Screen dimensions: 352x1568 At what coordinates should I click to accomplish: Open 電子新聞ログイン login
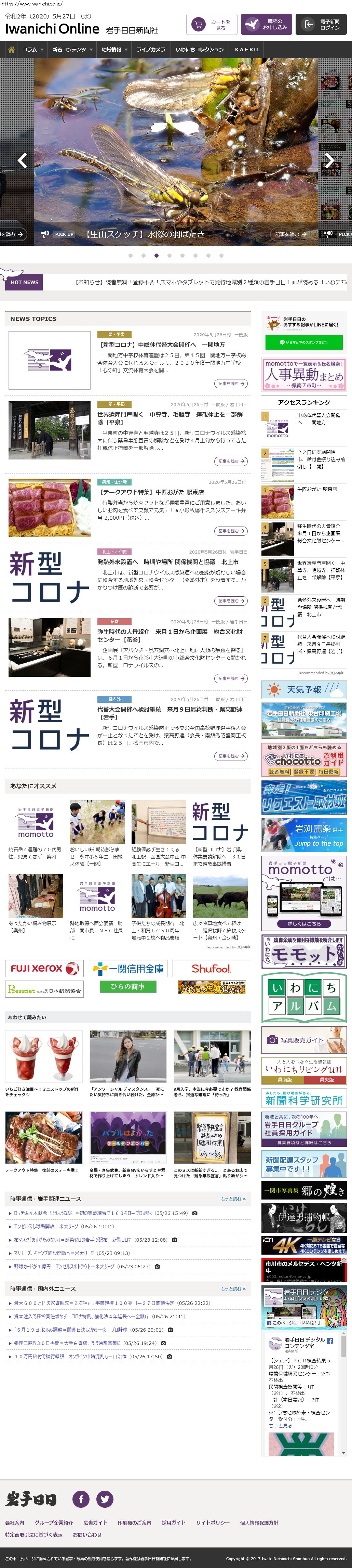(x=322, y=24)
